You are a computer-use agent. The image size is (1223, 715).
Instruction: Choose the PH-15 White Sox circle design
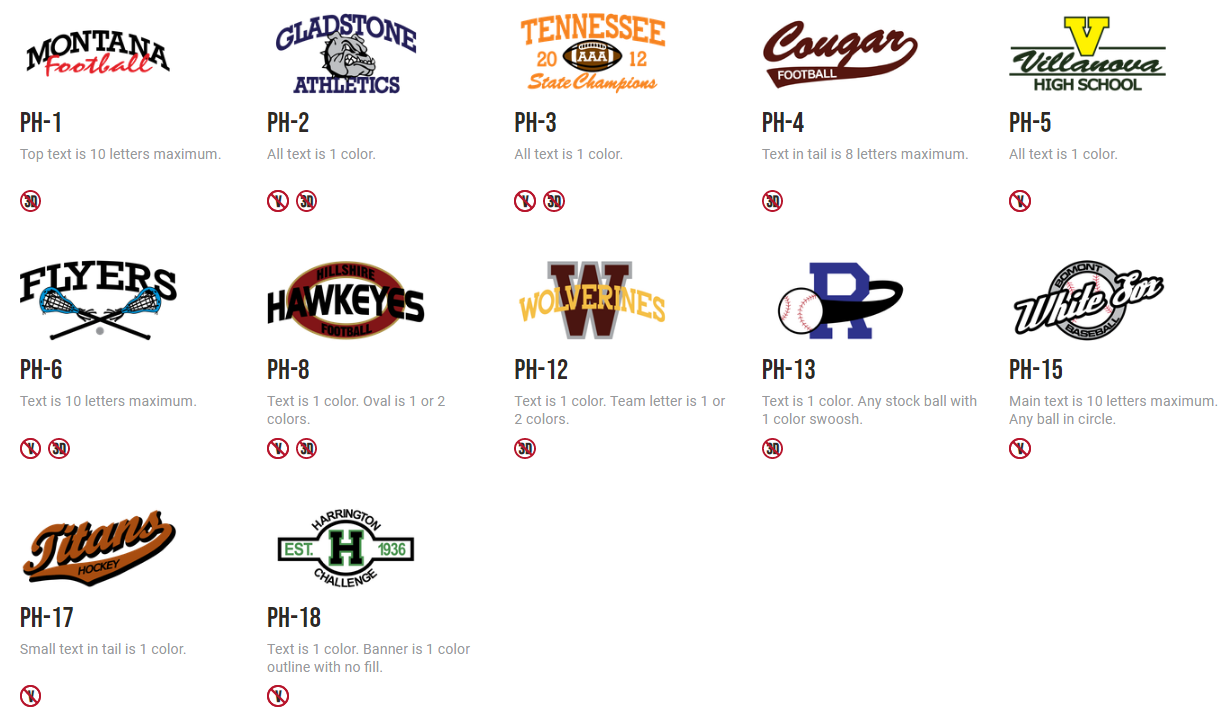(1087, 301)
